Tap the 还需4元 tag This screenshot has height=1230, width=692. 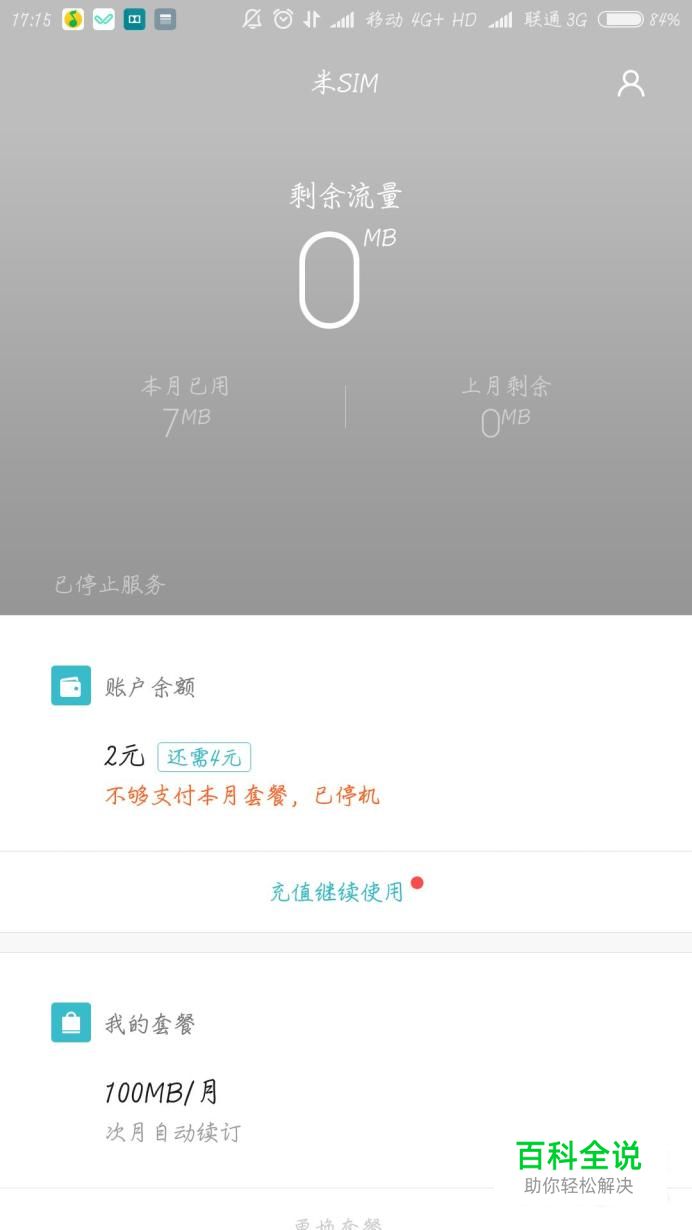pos(204,757)
